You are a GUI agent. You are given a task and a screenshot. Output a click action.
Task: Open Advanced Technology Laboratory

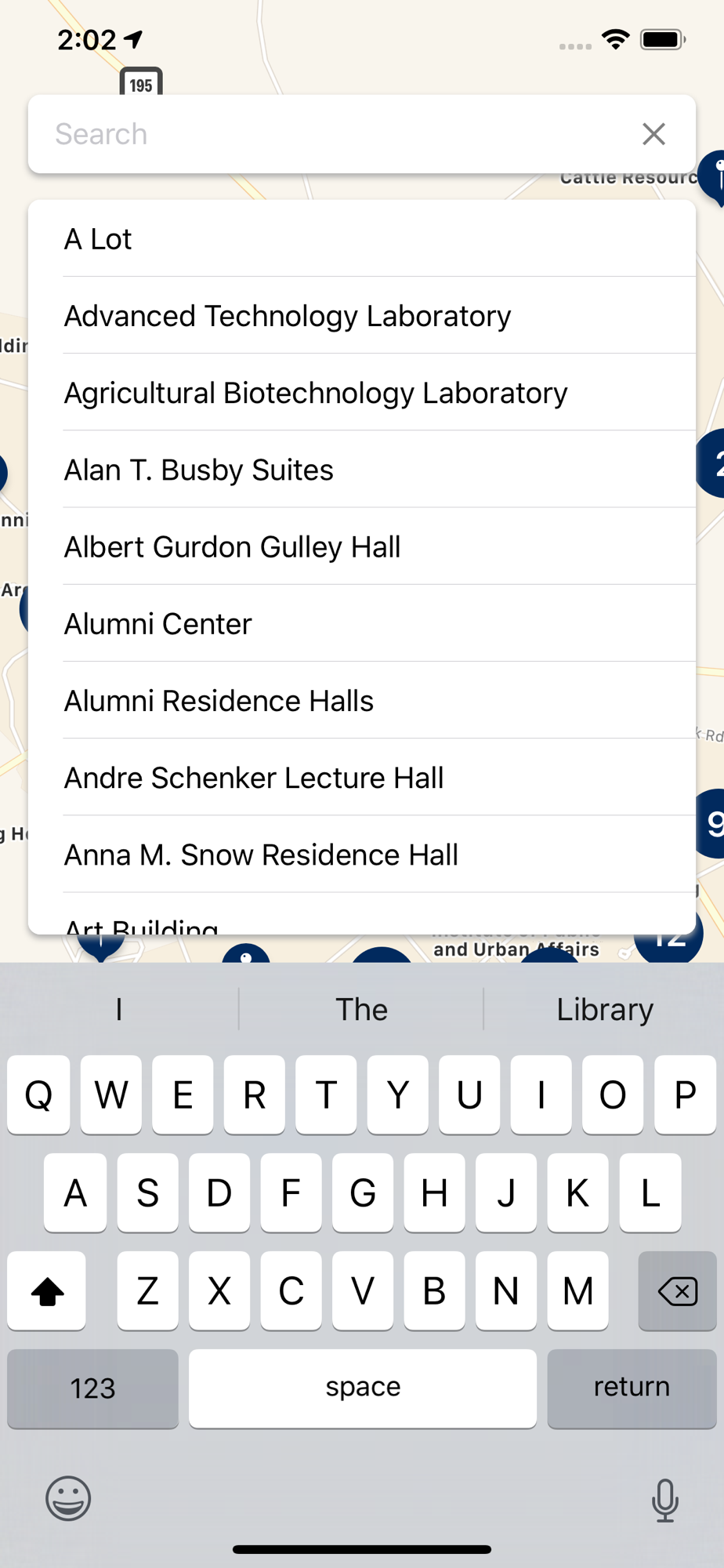[x=362, y=316]
